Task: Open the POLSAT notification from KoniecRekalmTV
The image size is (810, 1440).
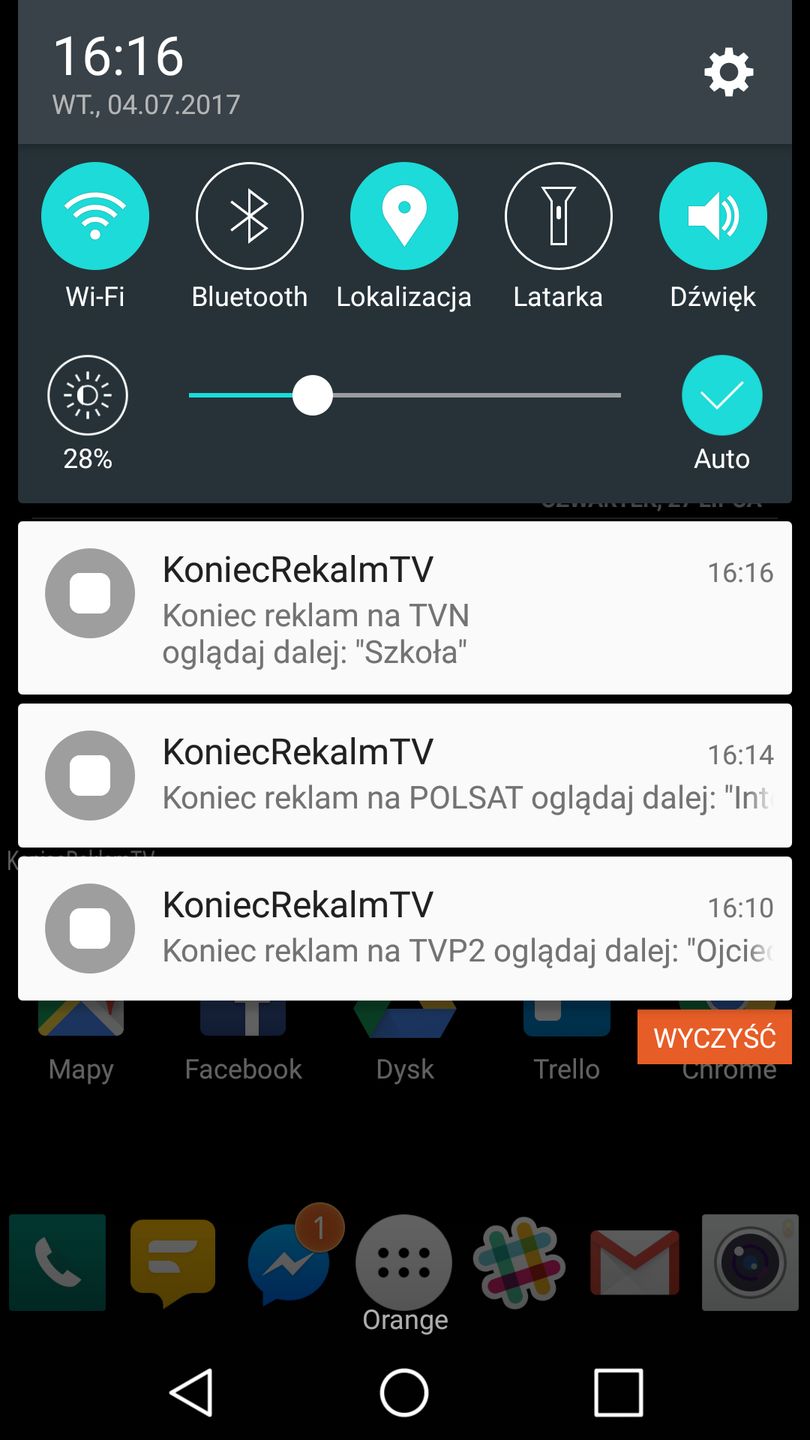Action: pyautogui.click(x=405, y=775)
